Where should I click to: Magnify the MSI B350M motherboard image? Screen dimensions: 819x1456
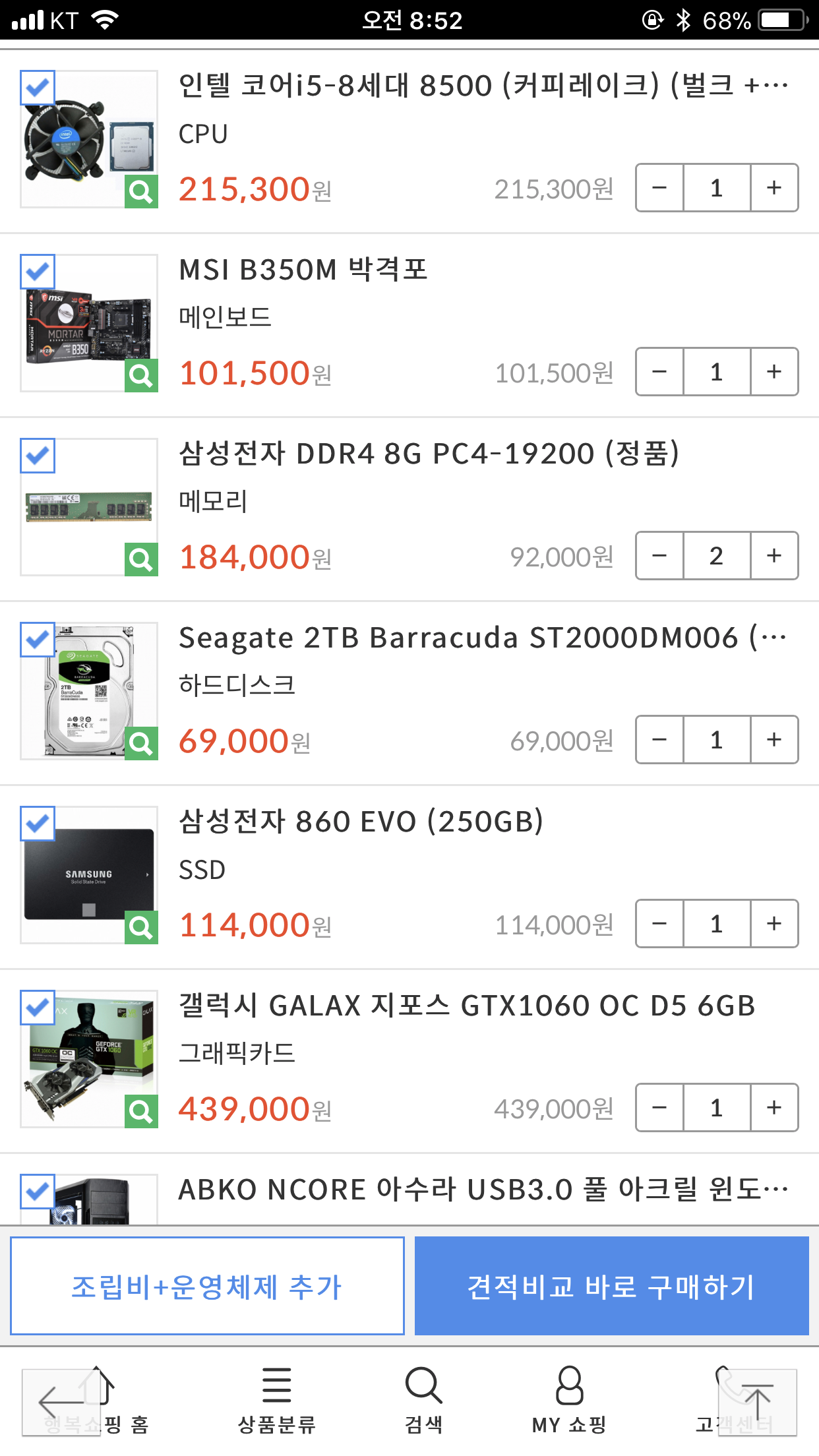(141, 376)
